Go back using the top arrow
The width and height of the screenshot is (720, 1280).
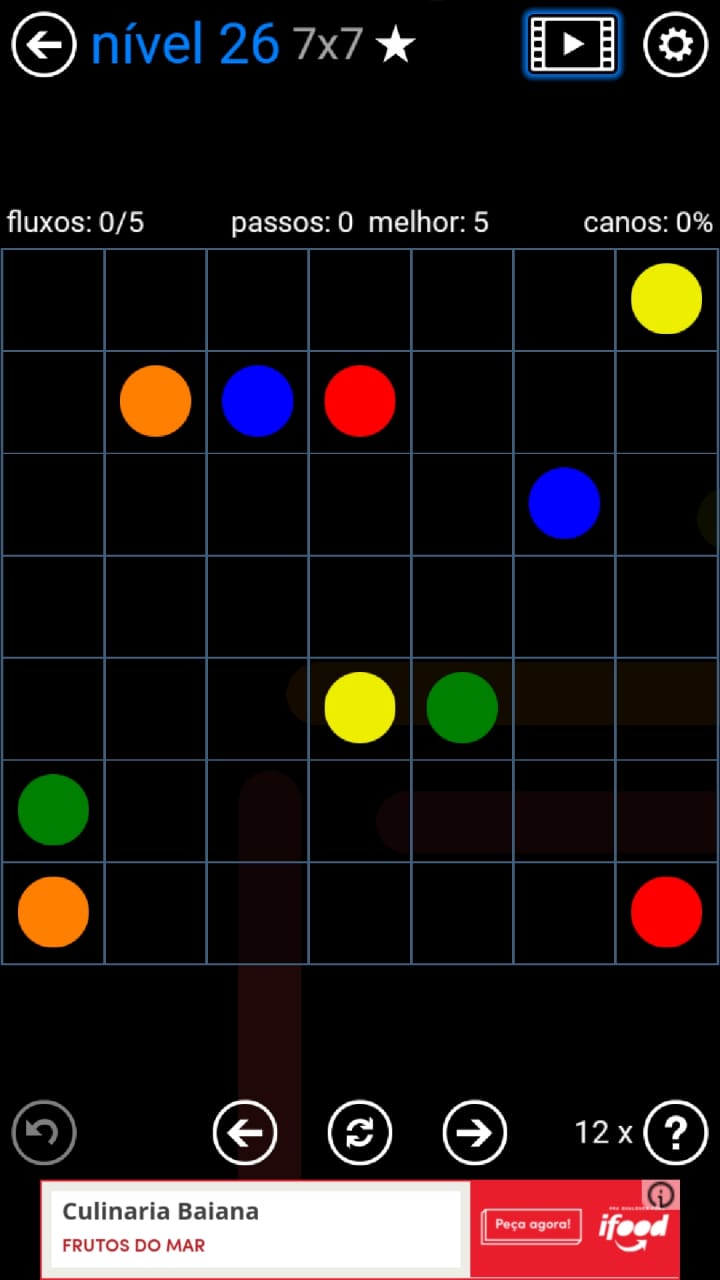coord(44,45)
